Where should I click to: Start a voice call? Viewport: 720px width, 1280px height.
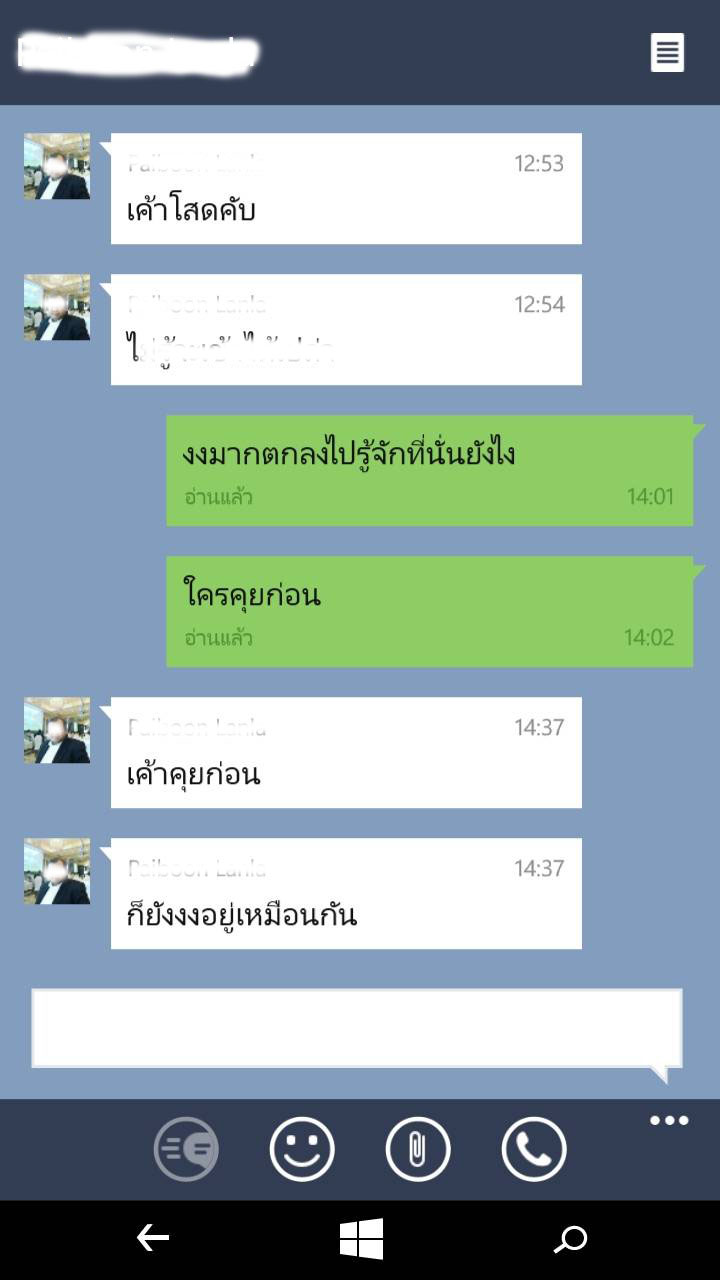click(534, 1150)
